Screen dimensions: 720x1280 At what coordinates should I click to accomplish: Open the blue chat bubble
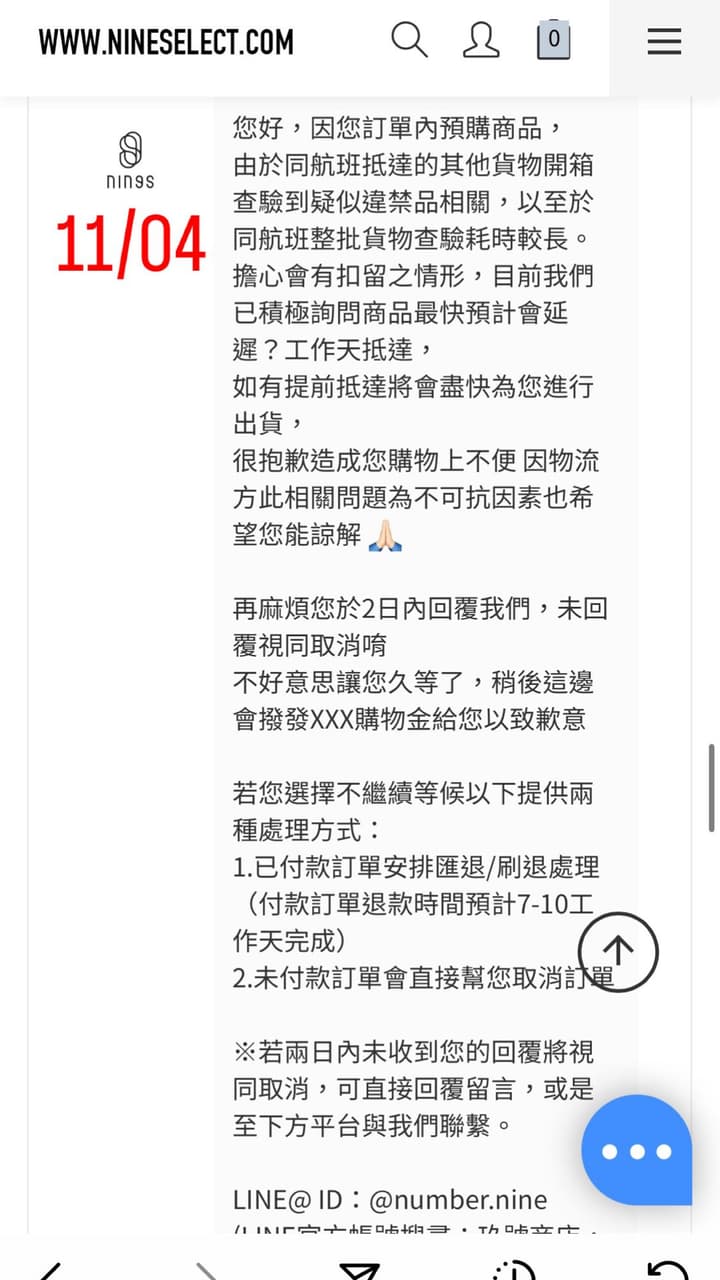[637, 1150]
